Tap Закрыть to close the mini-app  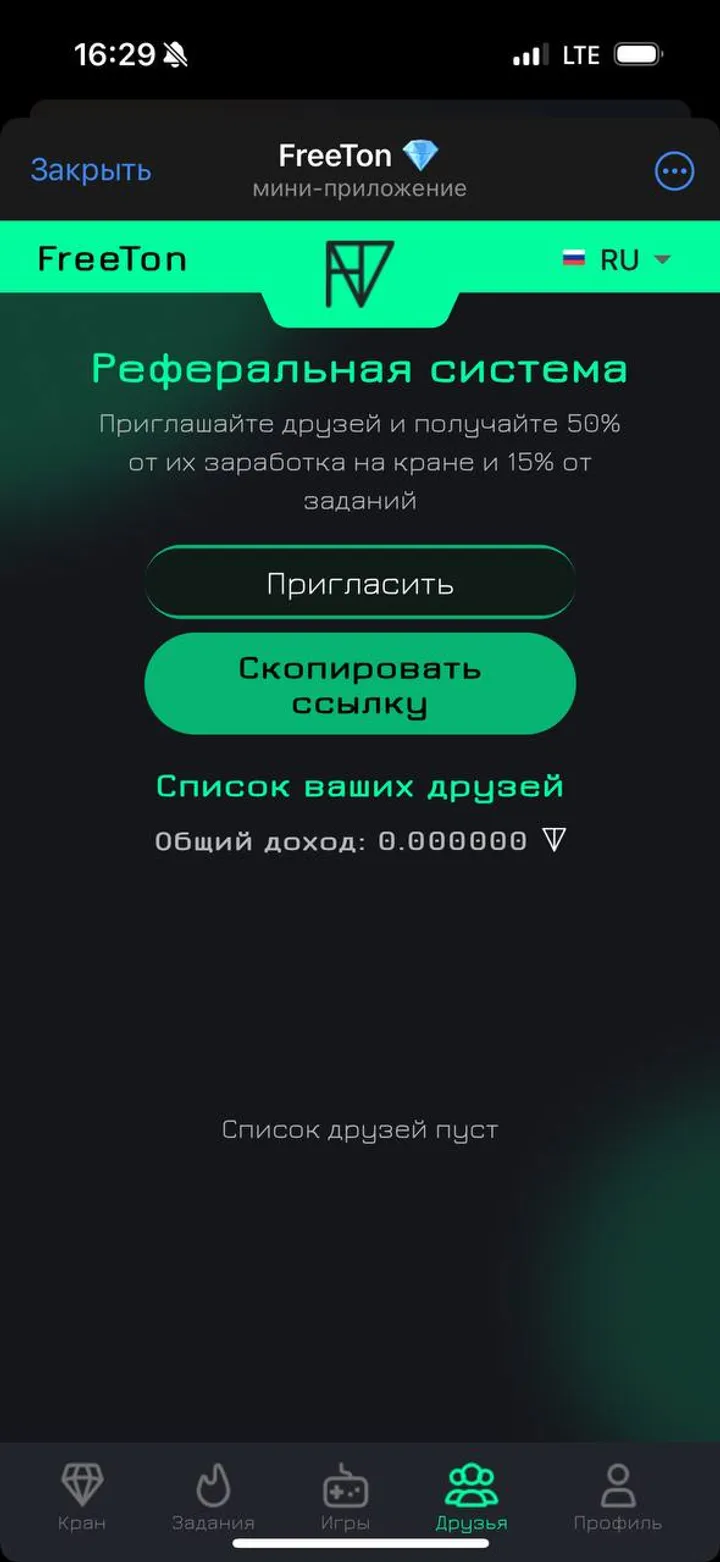[x=91, y=171]
